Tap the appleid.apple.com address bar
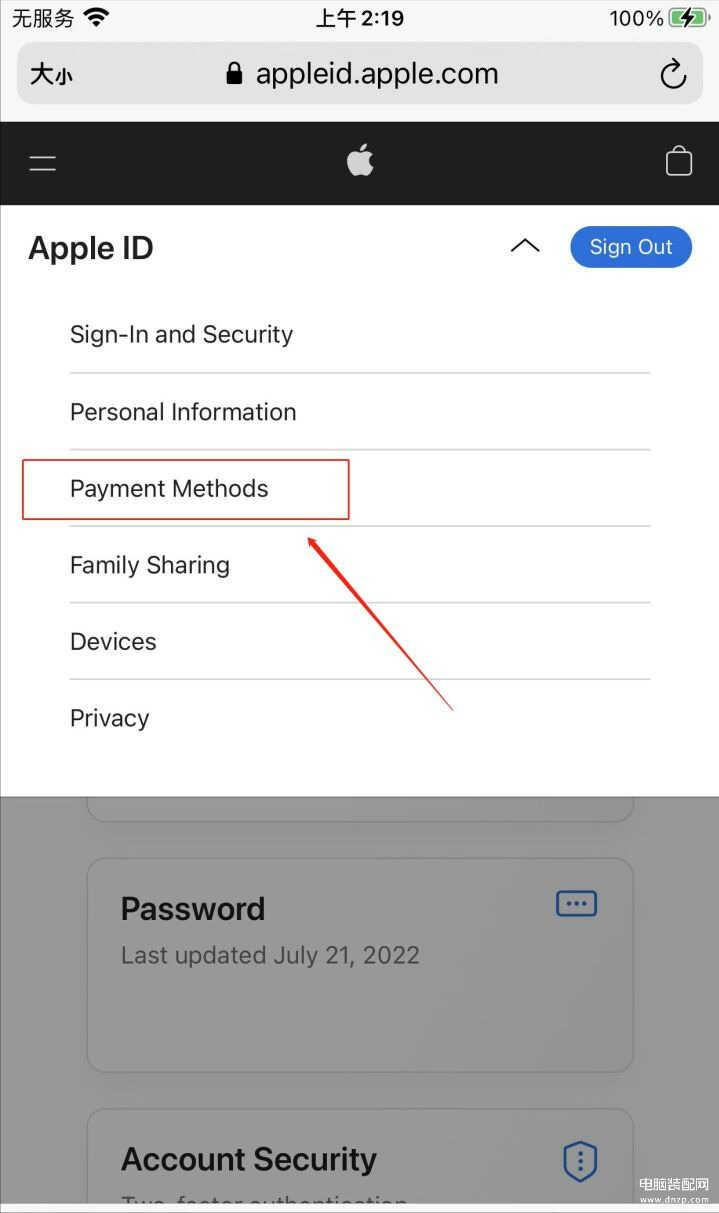Viewport: 719px width, 1213px height. (x=376, y=74)
